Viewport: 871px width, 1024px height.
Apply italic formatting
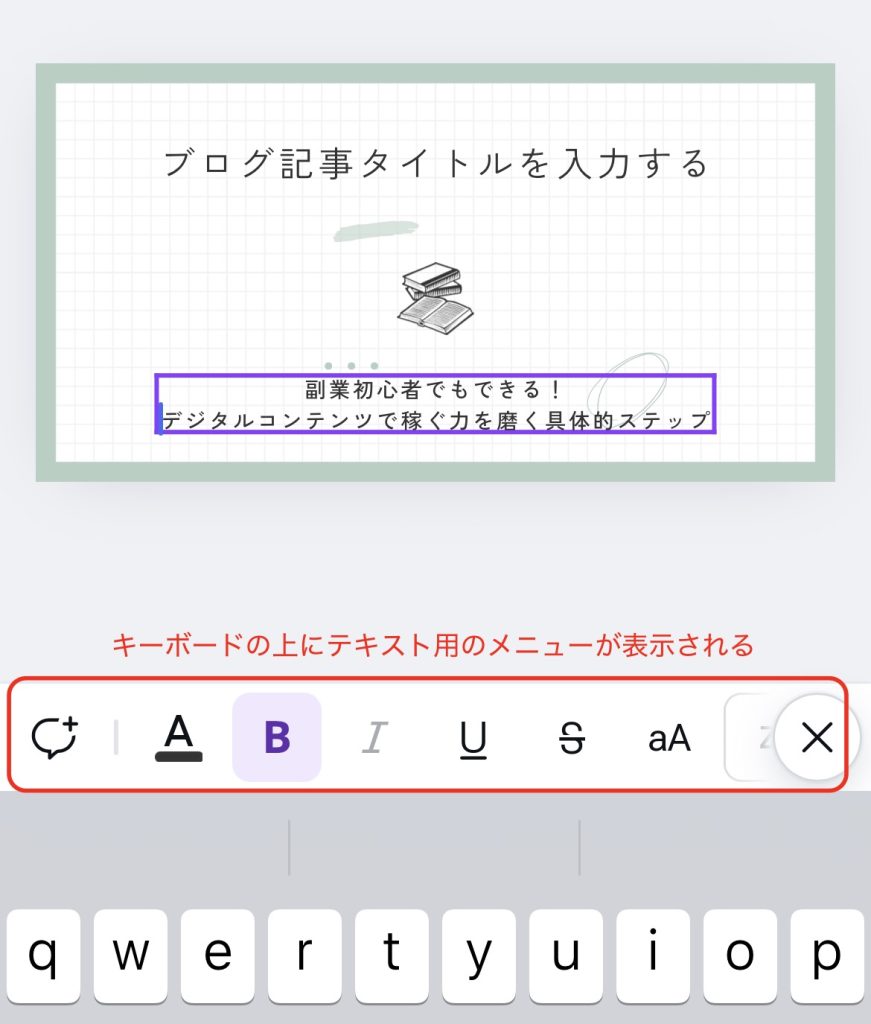coord(373,738)
